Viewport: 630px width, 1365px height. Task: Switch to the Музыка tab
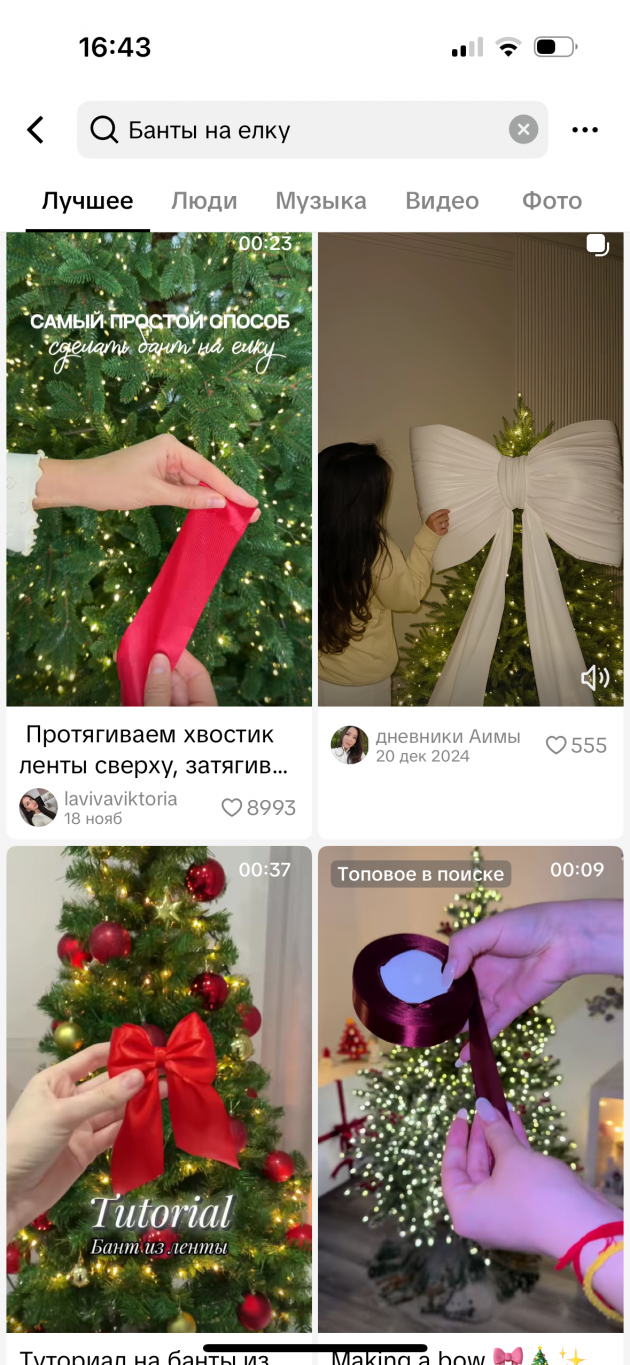[x=321, y=201]
